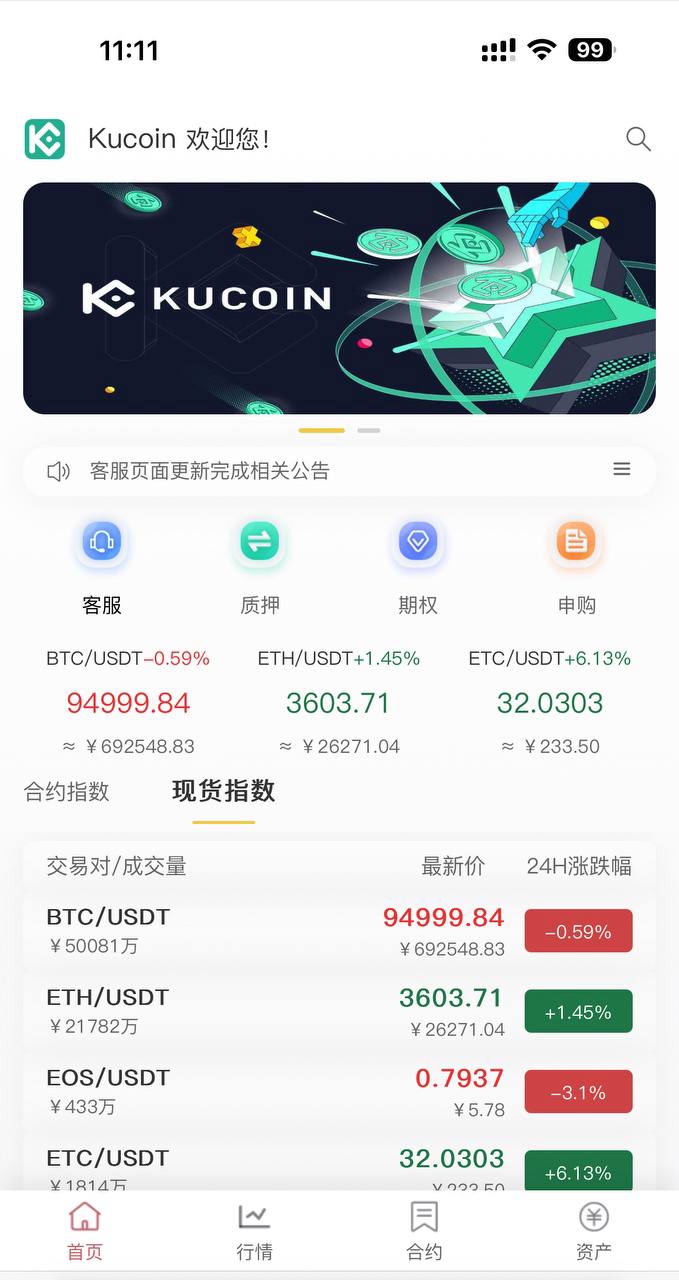This screenshot has height=1280, width=679.
Task: Open the 期权 options shortcut
Action: tap(418, 566)
